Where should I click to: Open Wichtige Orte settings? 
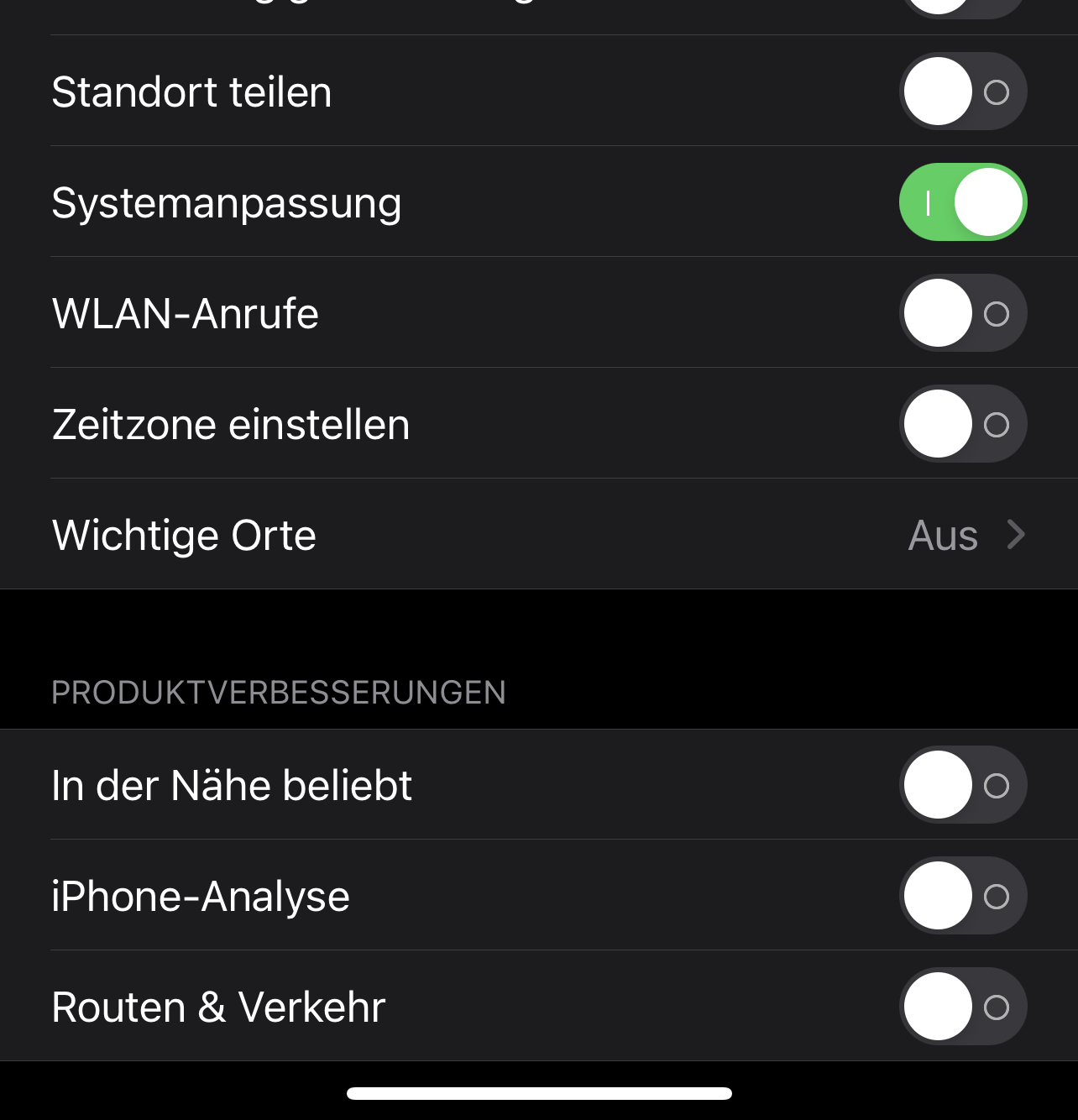pyautogui.click(x=537, y=535)
